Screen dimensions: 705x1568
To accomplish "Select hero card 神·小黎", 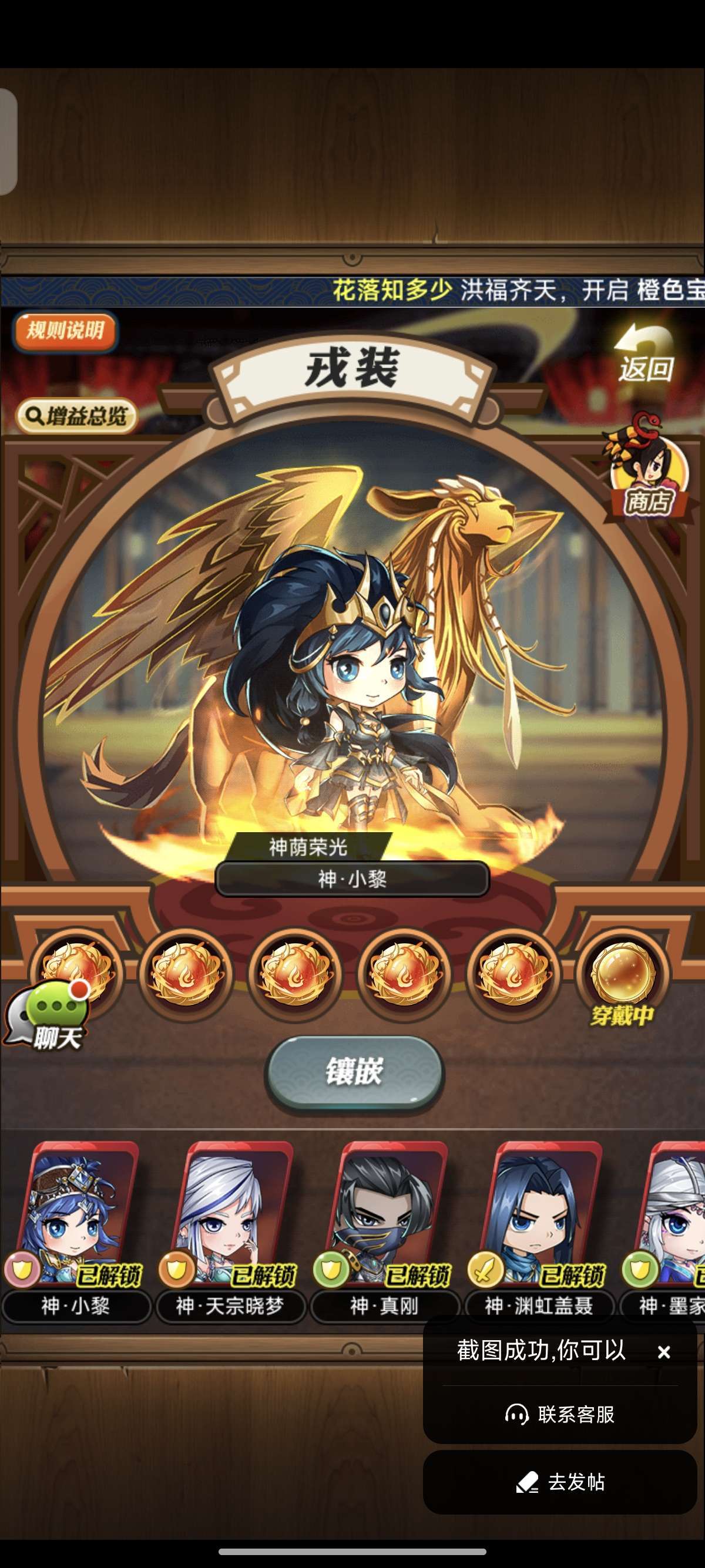I will (75, 1230).
